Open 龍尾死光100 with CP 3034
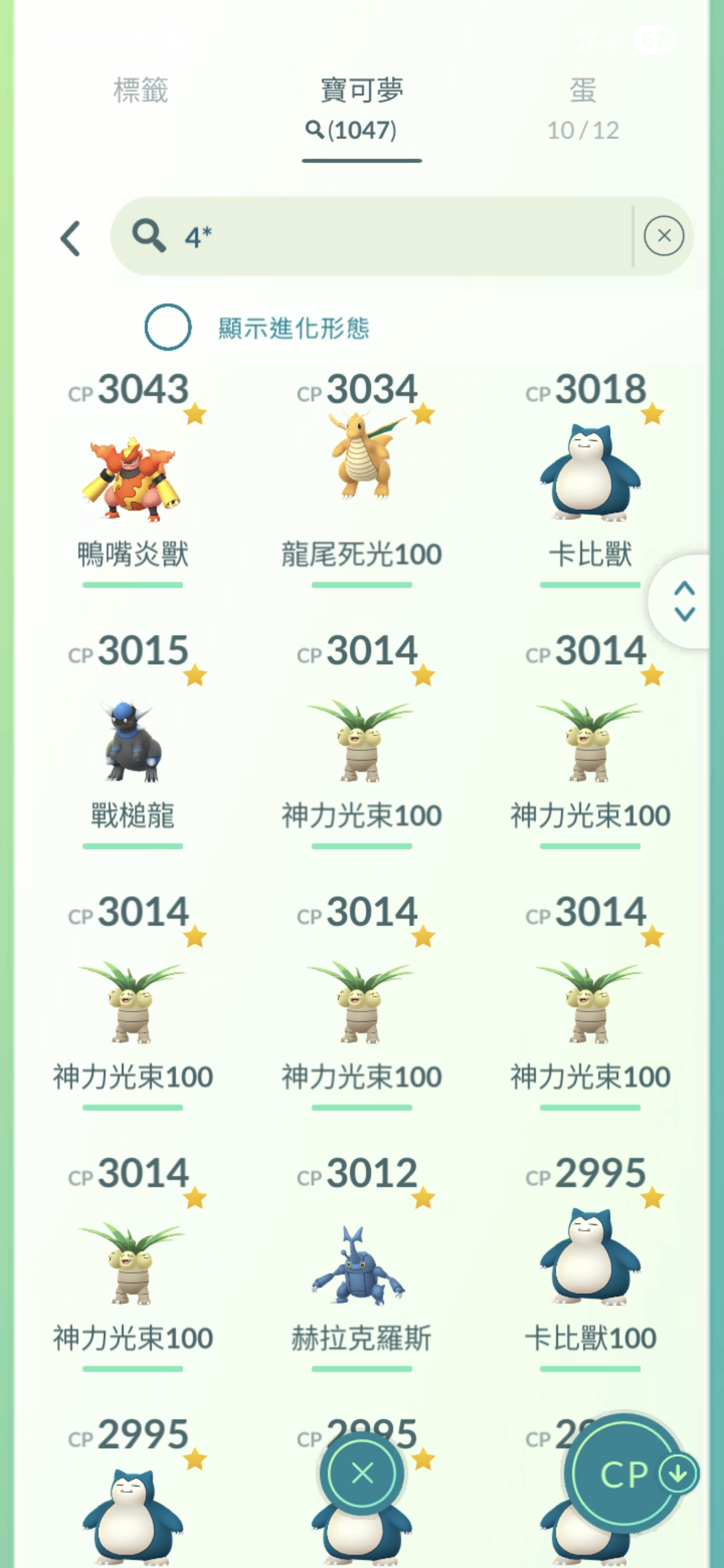Viewport: 724px width, 1568px height. [361, 477]
